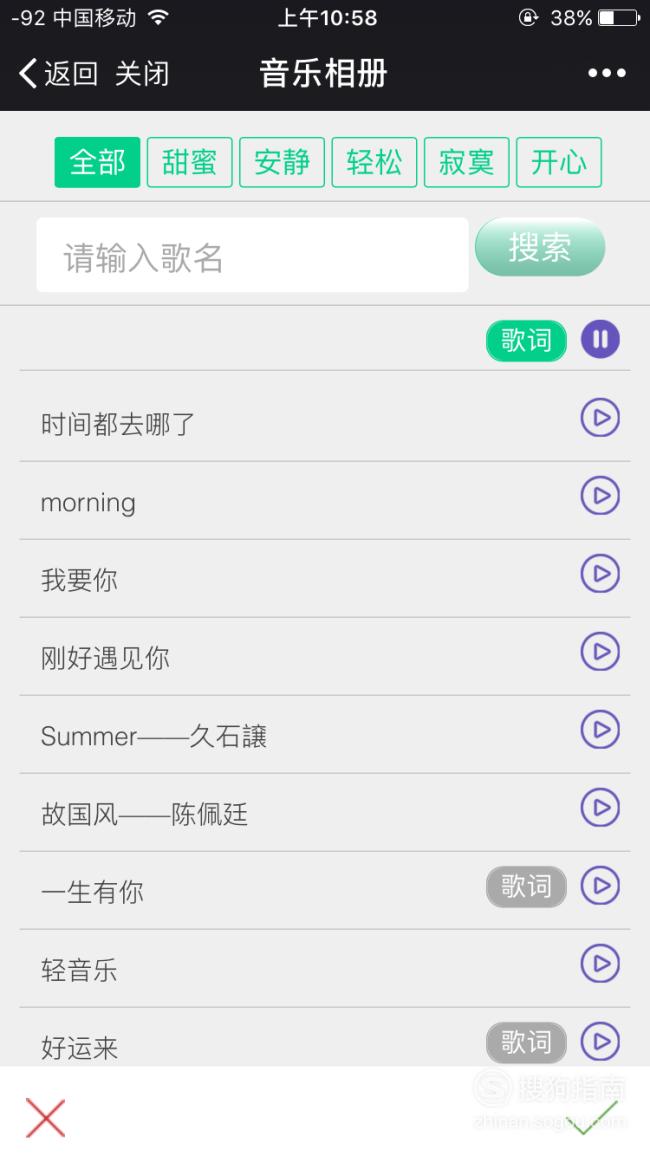Focus the 请输入歌名 search field
The image size is (650, 1156).
click(x=252, y=255)
